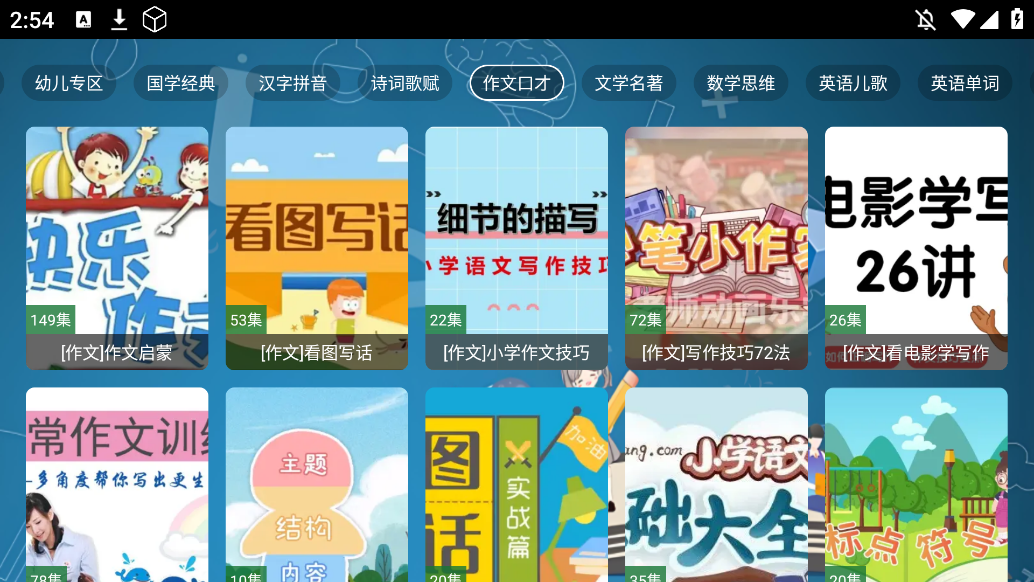Go to the 文学名著 tab
Image resolution: width=1034 pixels, height=582 pixels.
(x=629, y=83)
